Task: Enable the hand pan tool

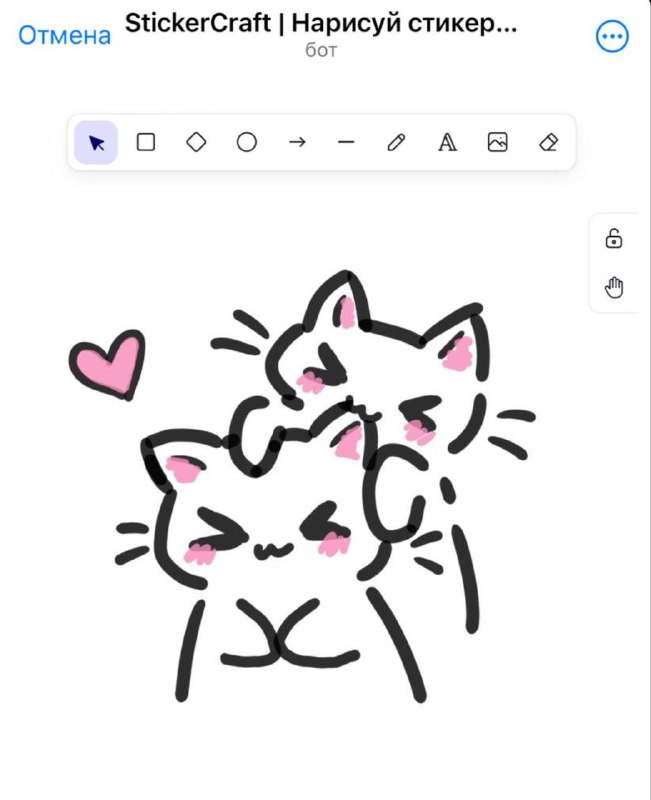Action: pyautogui.click(x=614, y=288)
